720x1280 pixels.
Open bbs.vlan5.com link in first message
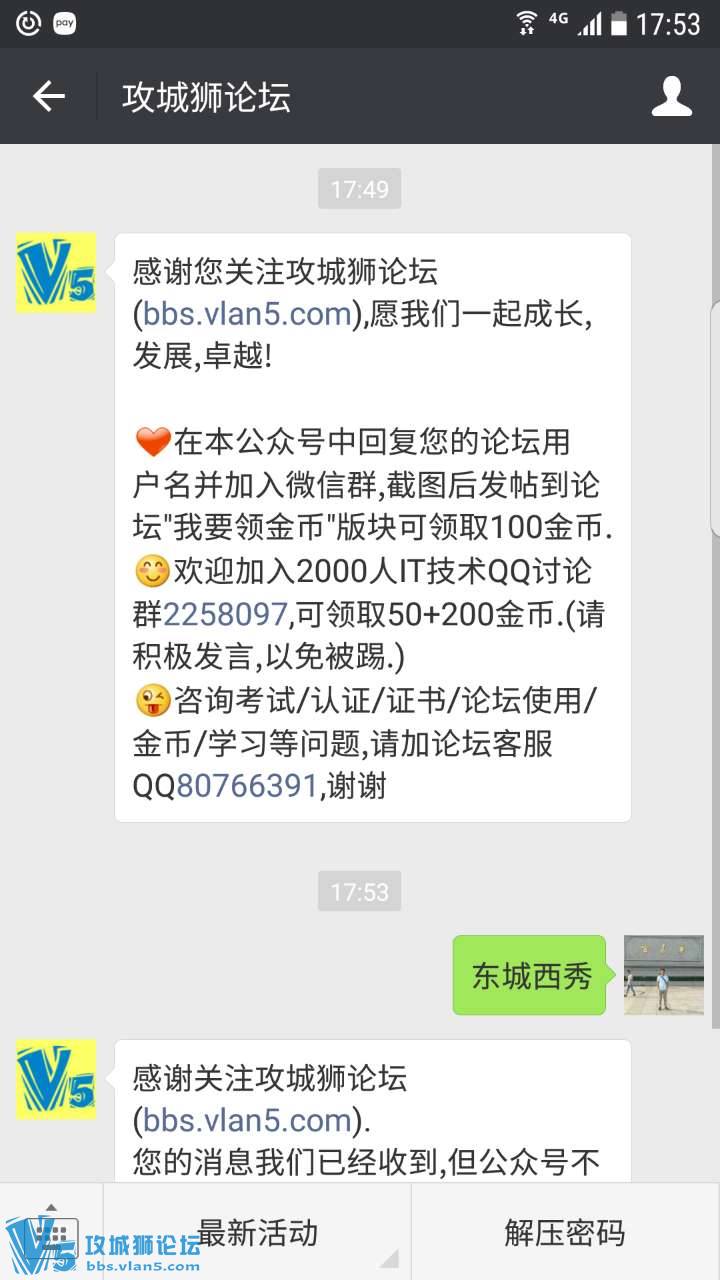point(247,314)
